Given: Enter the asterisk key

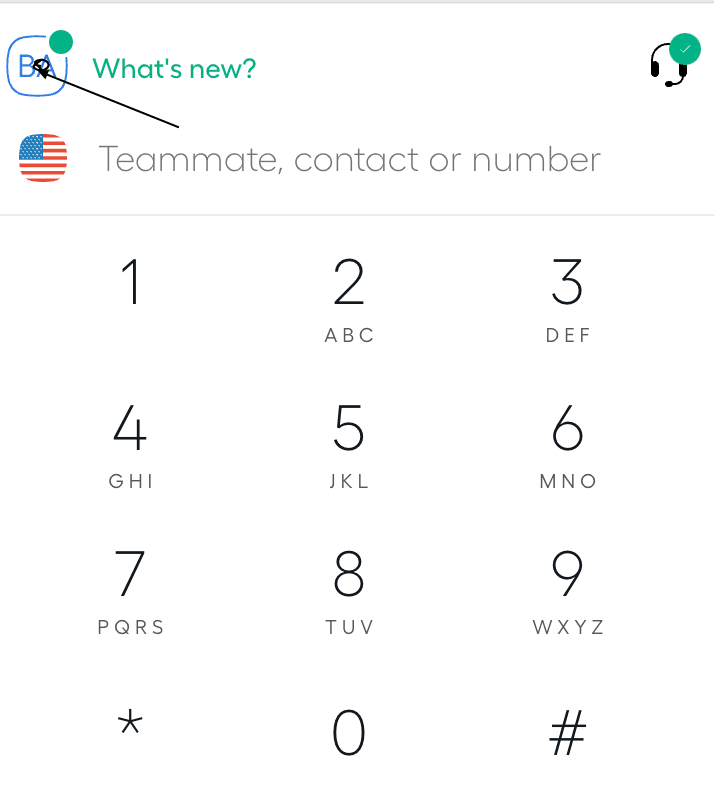Looking at the screenshot, I should 130,727.
